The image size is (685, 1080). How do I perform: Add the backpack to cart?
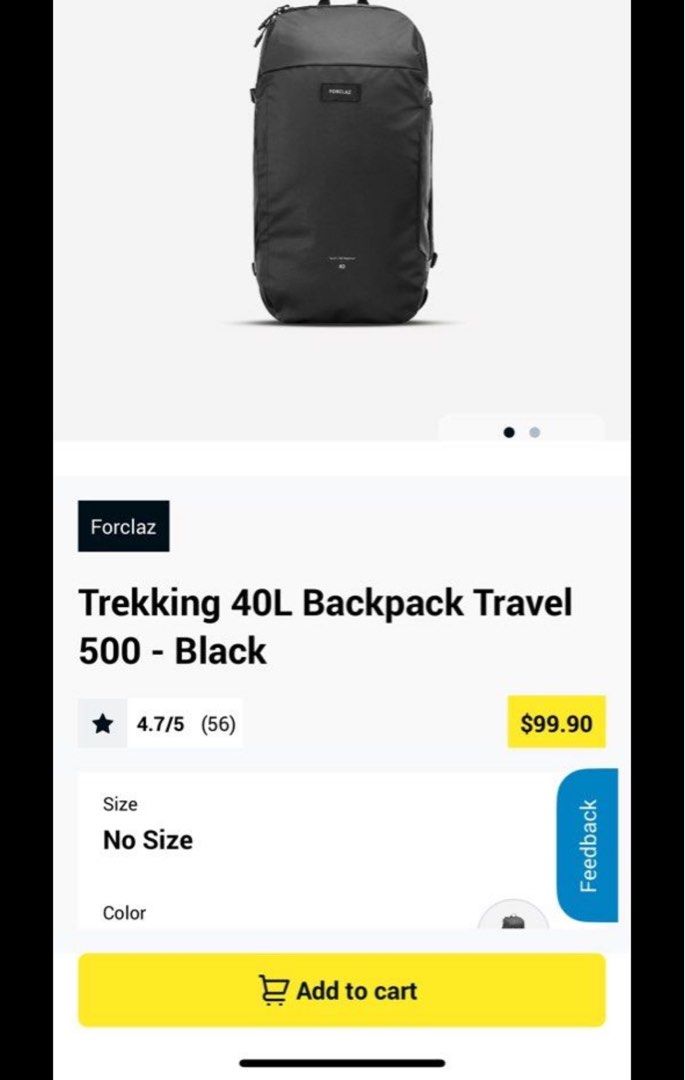tap(341, 990)
